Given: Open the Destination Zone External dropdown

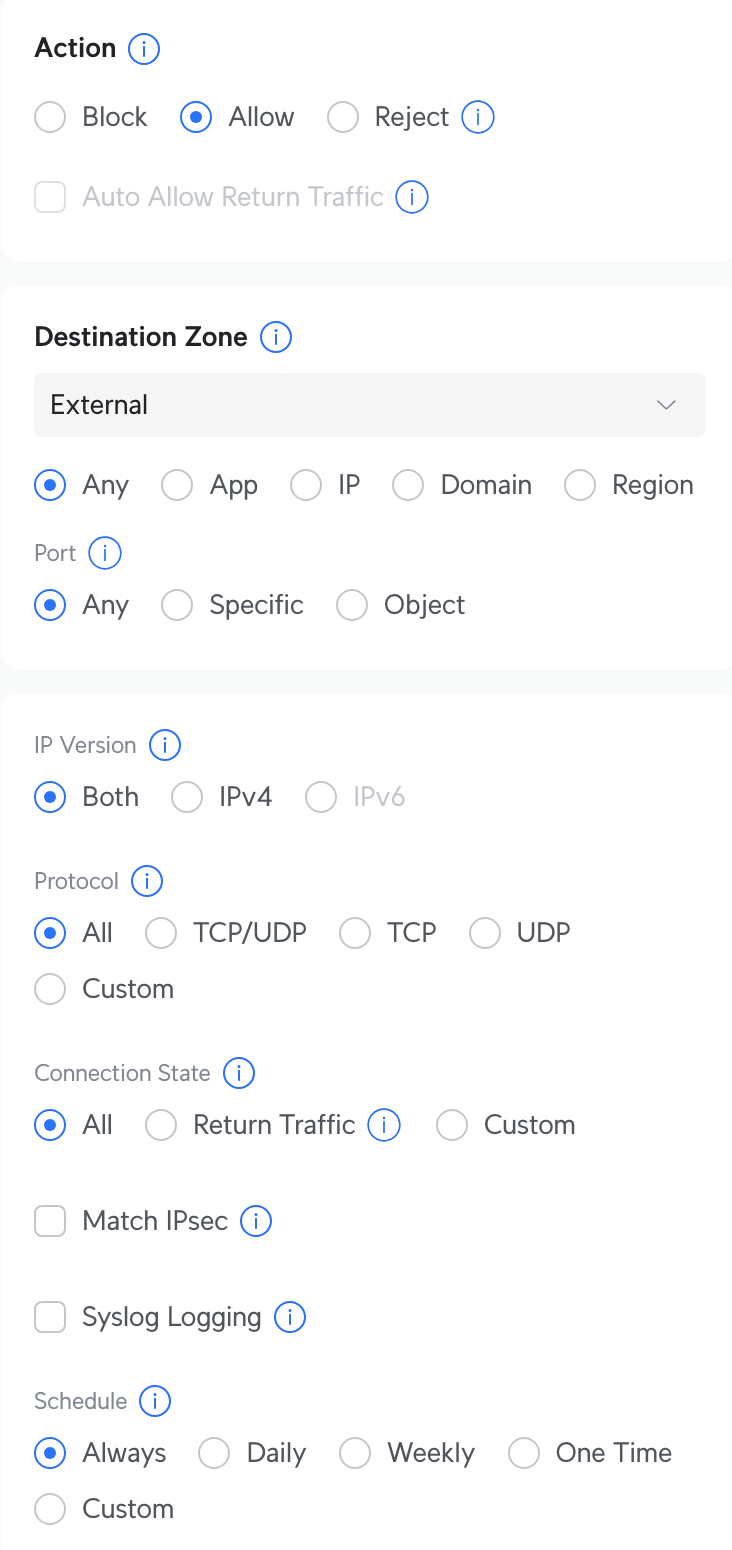Looking at the screenshot, I should [x=370, y=405].
